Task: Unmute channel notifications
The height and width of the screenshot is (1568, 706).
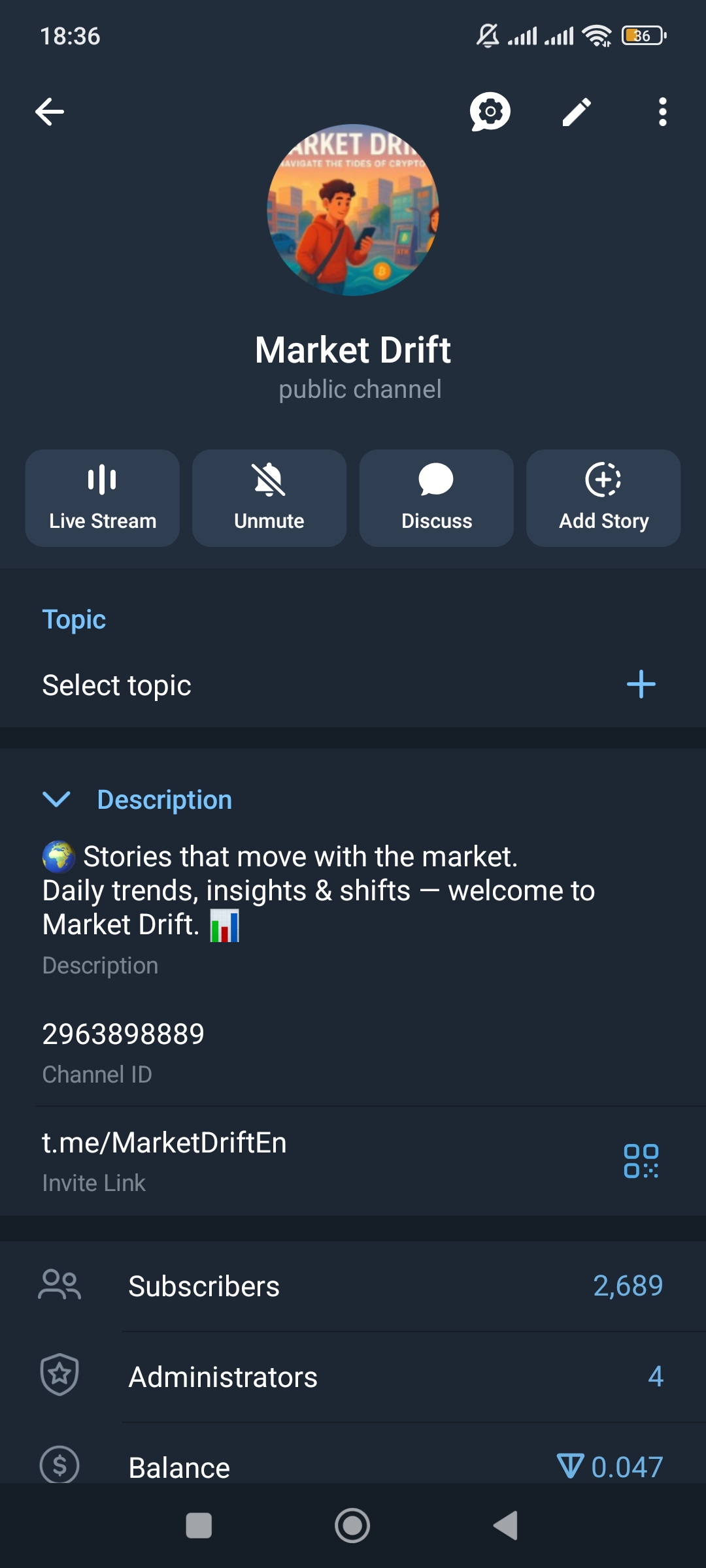Action: tap(269, 498)
